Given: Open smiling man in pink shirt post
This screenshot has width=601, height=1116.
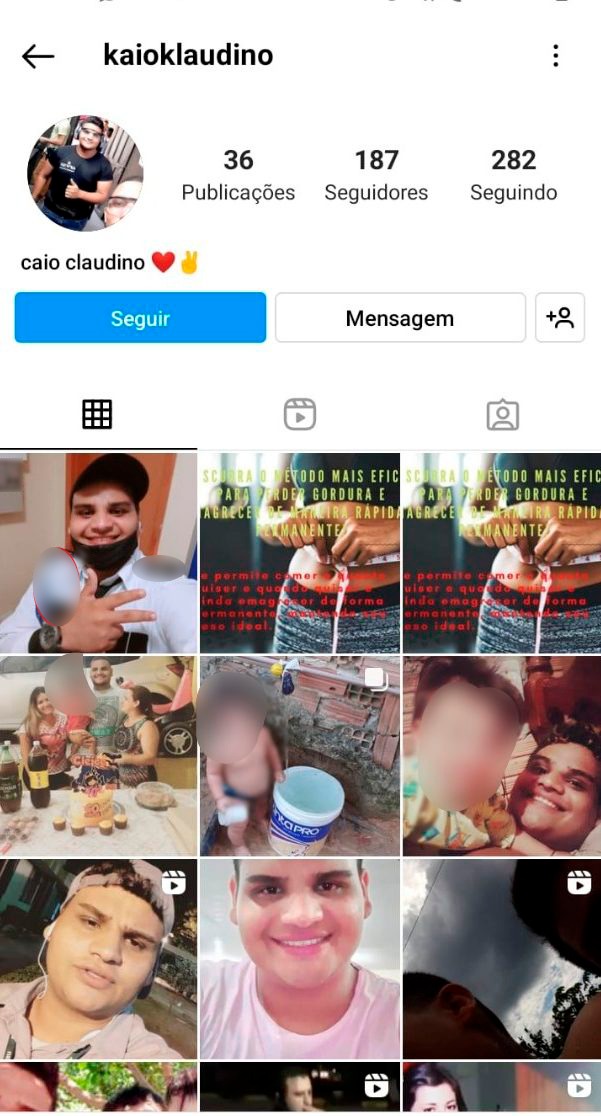Looking at the screenshot, I should coord(300,958).
